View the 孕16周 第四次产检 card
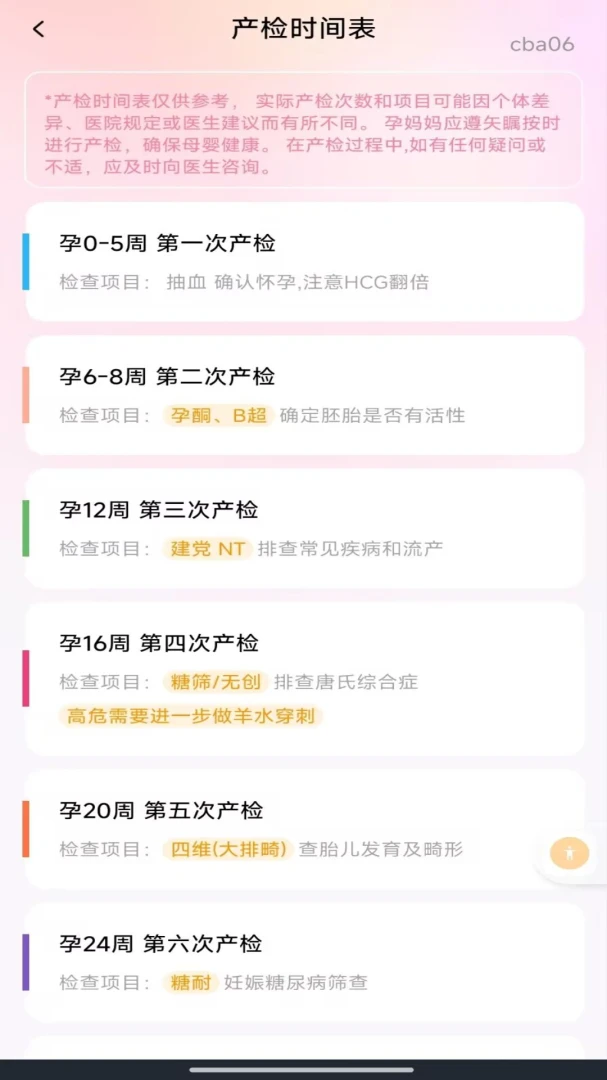Viewport: 607px width, 1080px height. pyautogui.click(x=305, y=679)
